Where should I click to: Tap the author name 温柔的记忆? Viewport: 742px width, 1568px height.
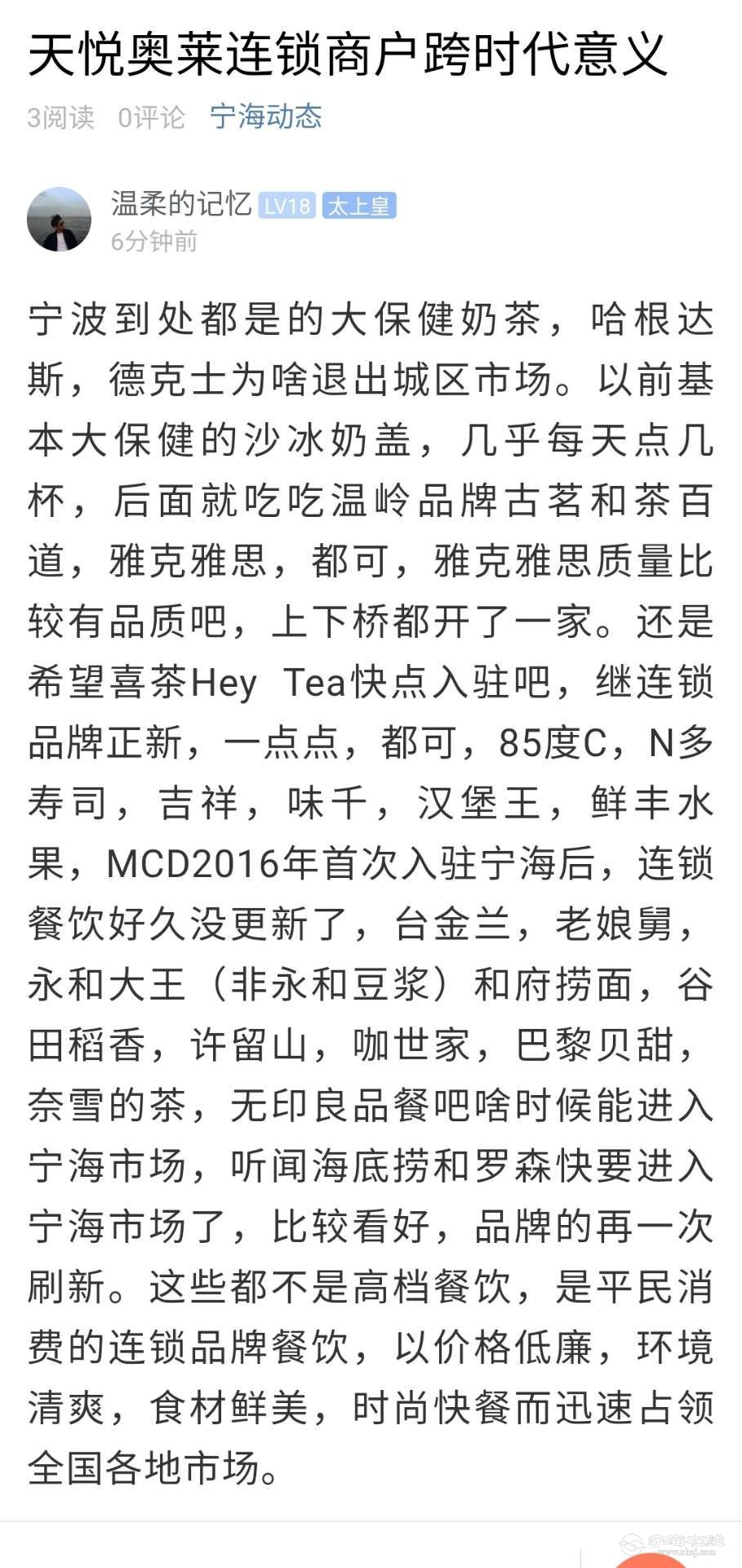(180, 203)
